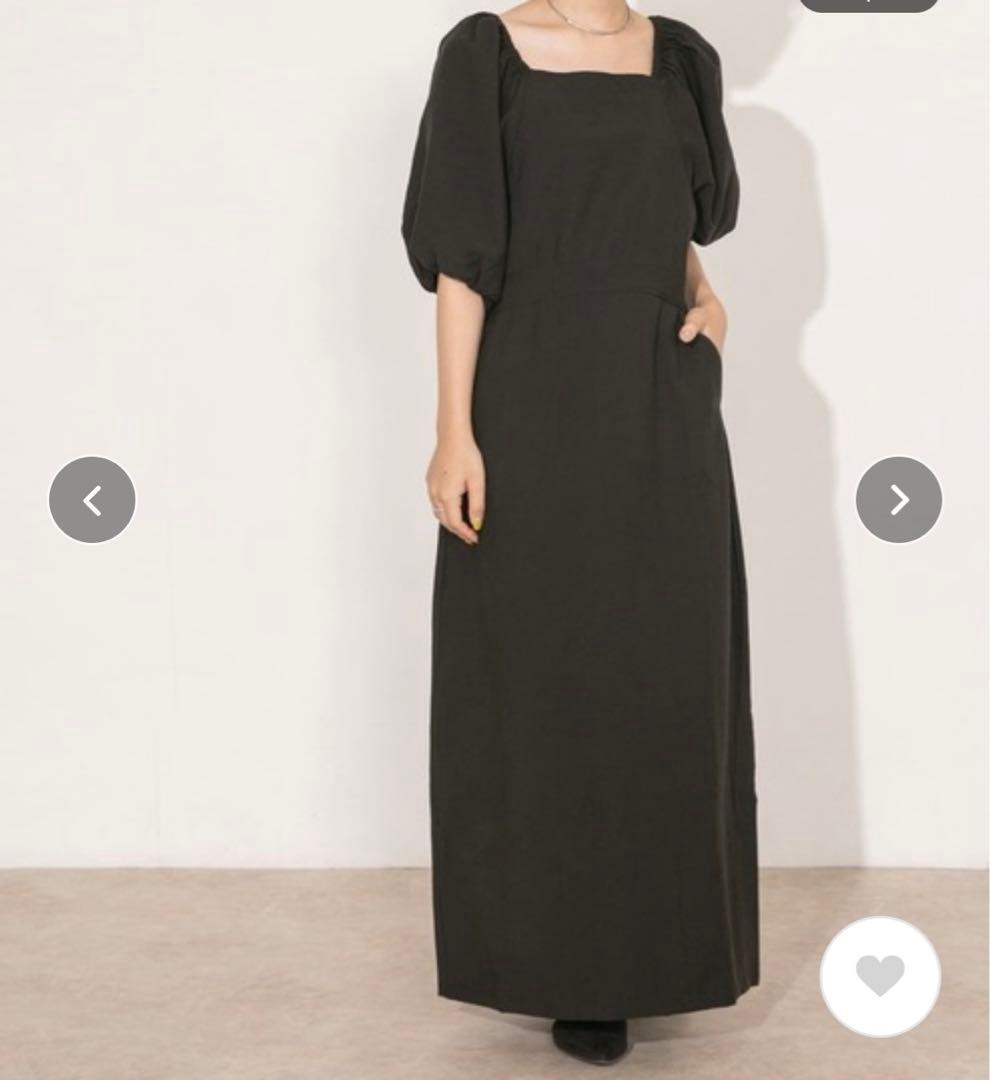Image resolution: width=990 pixels, height=1080 pixels.
Task: Go to the previous product photo
Action: (92, 500)
